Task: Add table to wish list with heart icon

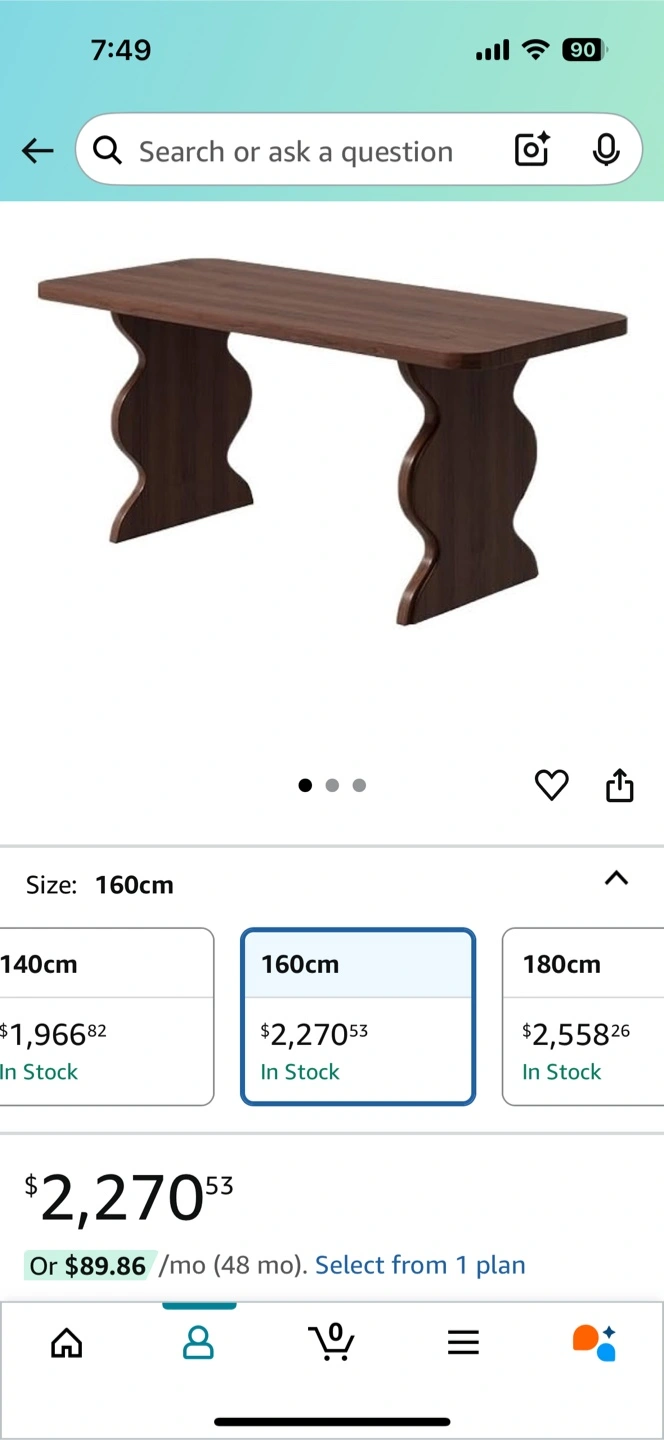Action: click(x=551, y=785)
